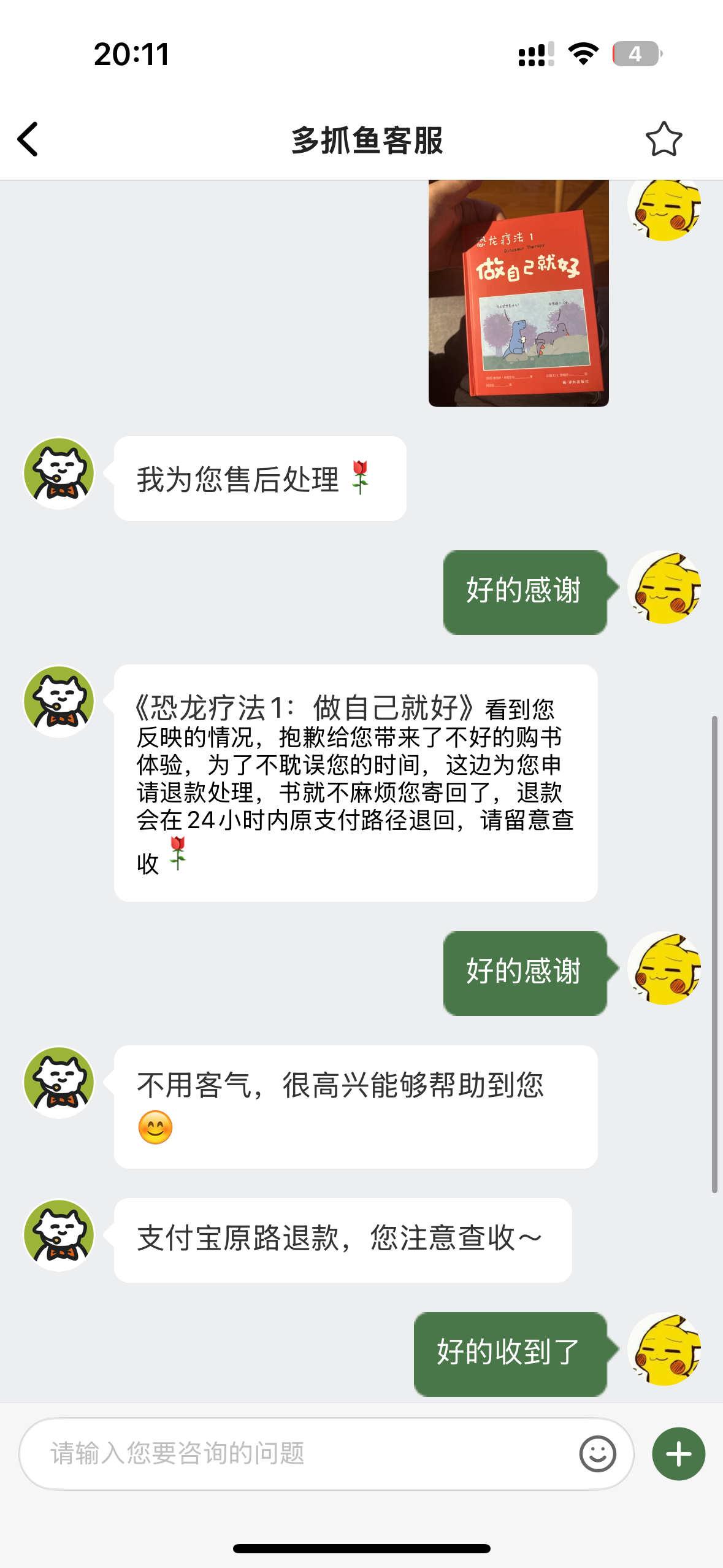Tap the green plus attachment button
723x1568 pixels.
click(x=678, y=1453)
